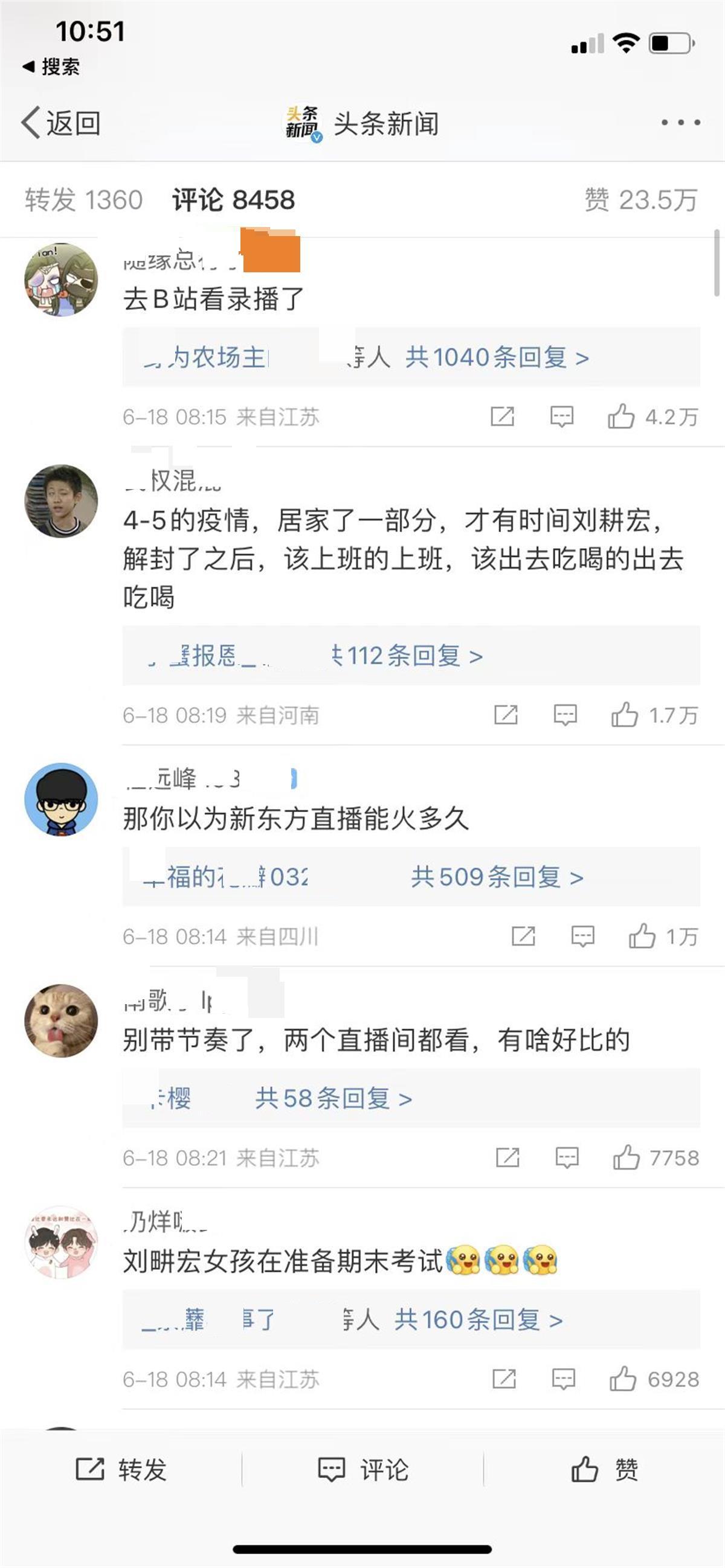Return to 搜索 via status bar link

[x=52, y=67]
